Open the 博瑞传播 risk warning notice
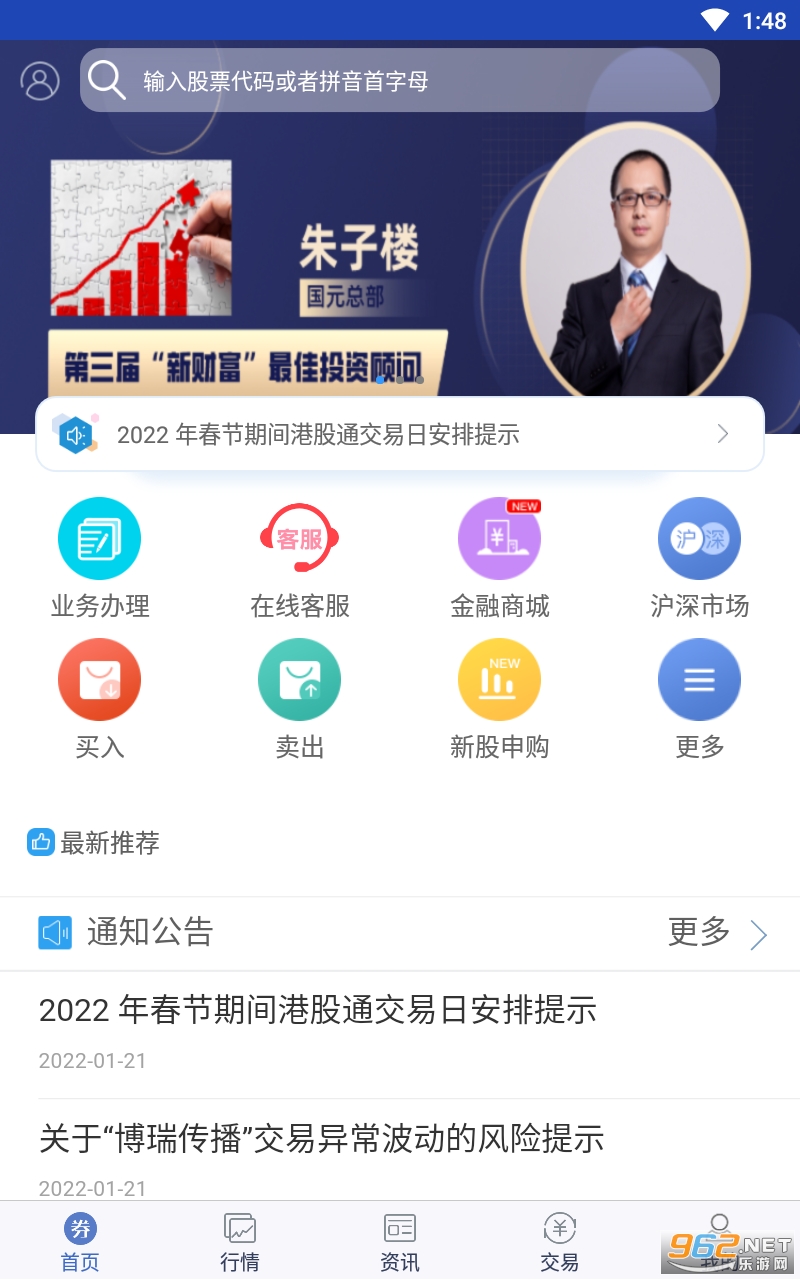 pos(322,1138)
